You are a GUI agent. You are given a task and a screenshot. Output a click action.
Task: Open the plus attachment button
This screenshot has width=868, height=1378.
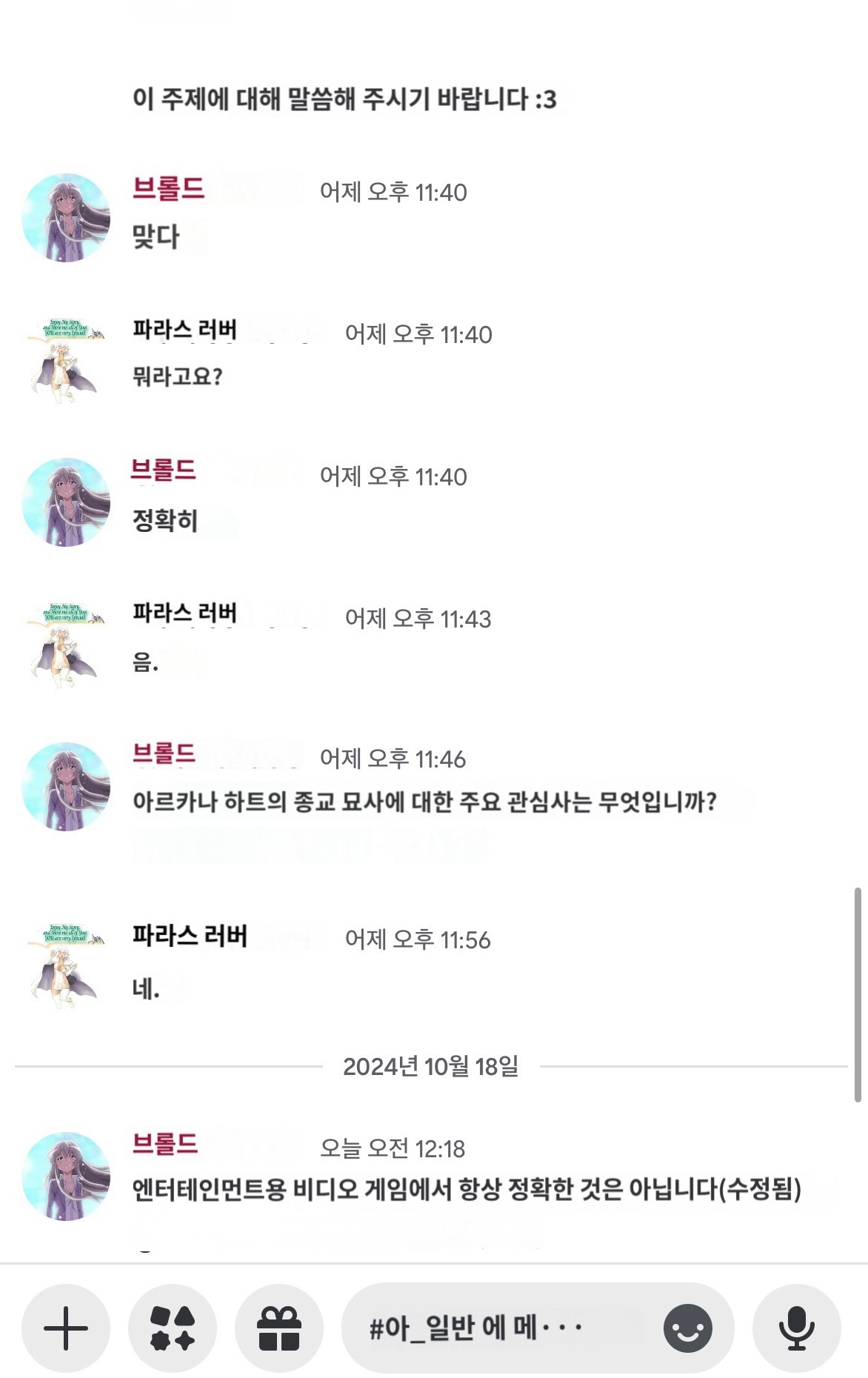(66, 1328)
